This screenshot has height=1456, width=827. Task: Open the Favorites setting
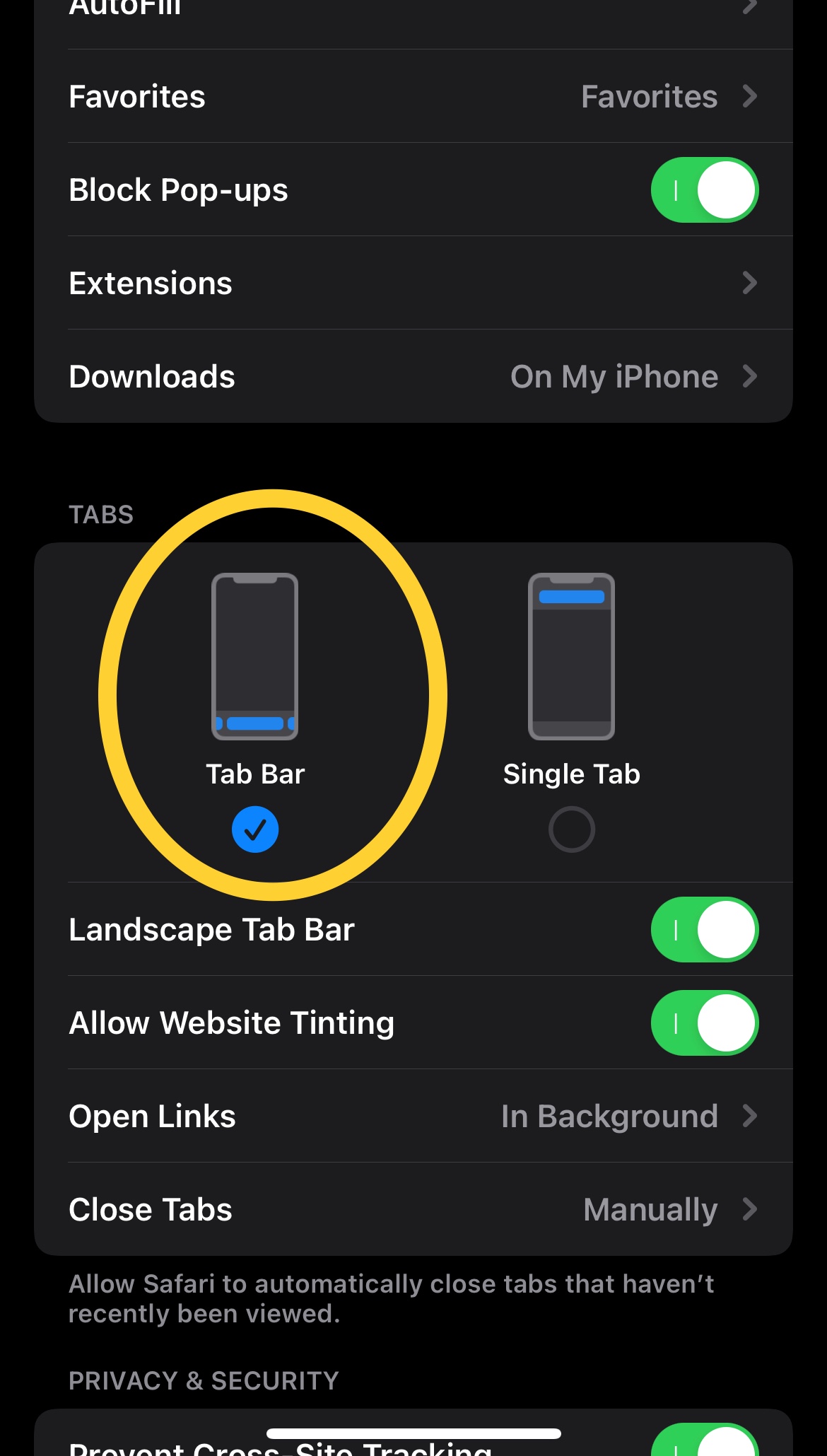click(x=413, y=96)
